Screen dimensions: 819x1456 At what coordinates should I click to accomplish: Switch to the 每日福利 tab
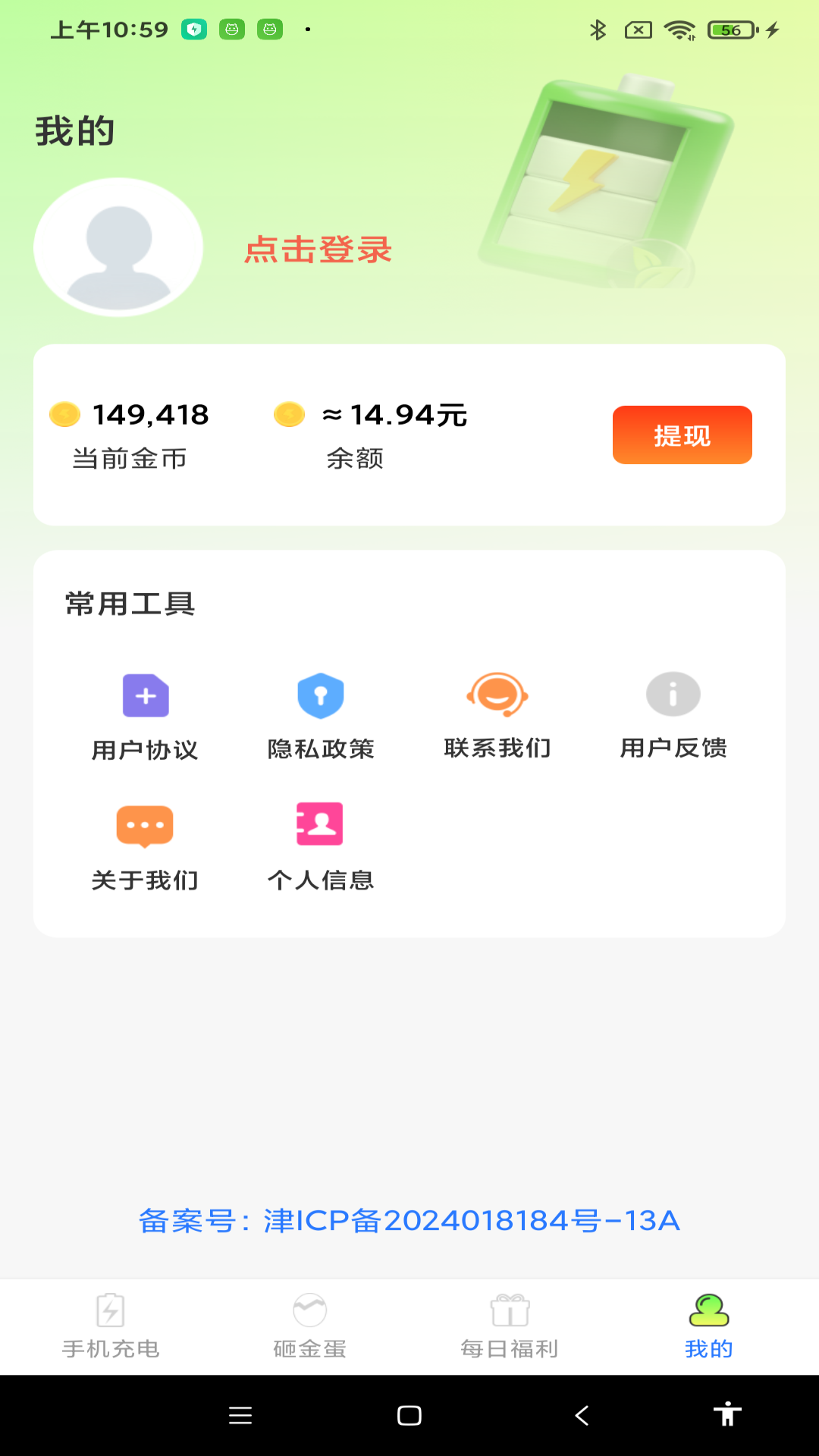pos(510,1327)
